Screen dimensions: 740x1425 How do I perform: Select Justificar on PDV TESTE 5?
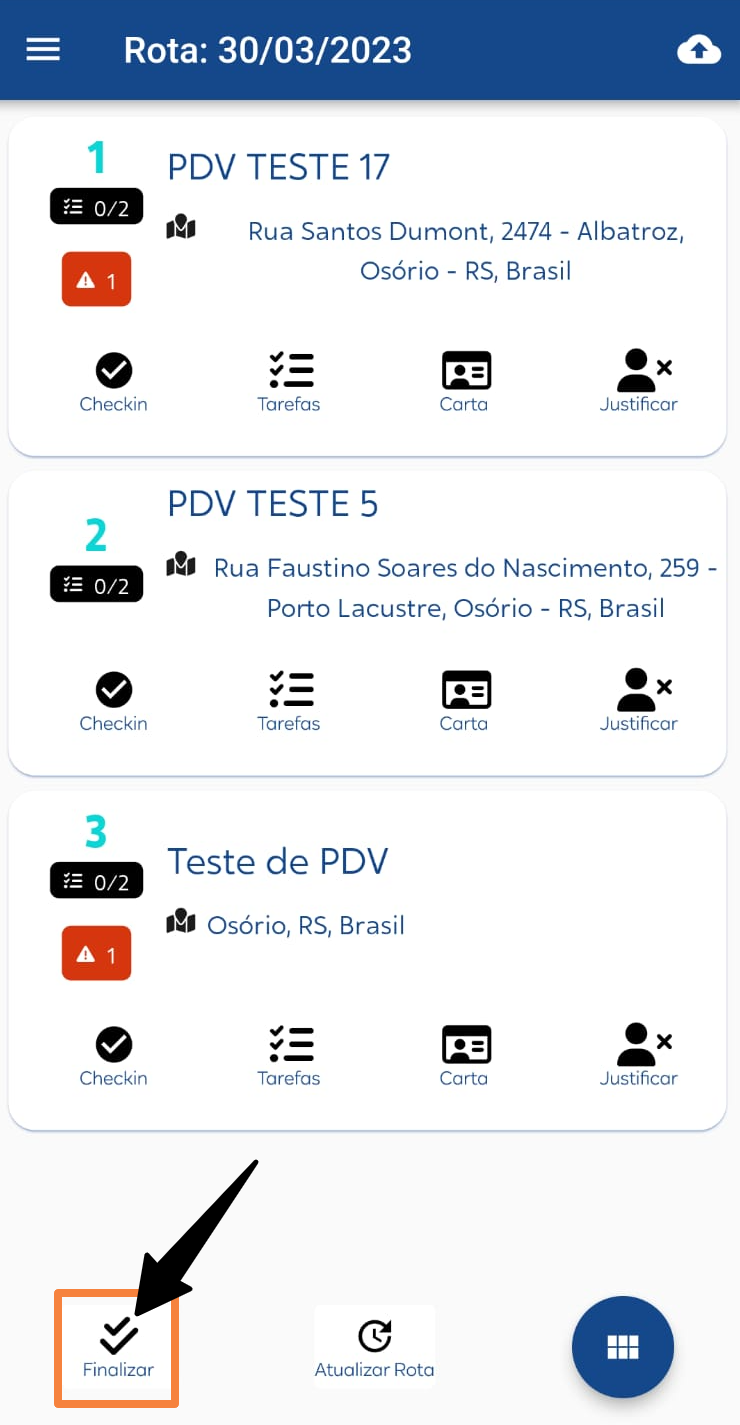click(x=639, y=702)
